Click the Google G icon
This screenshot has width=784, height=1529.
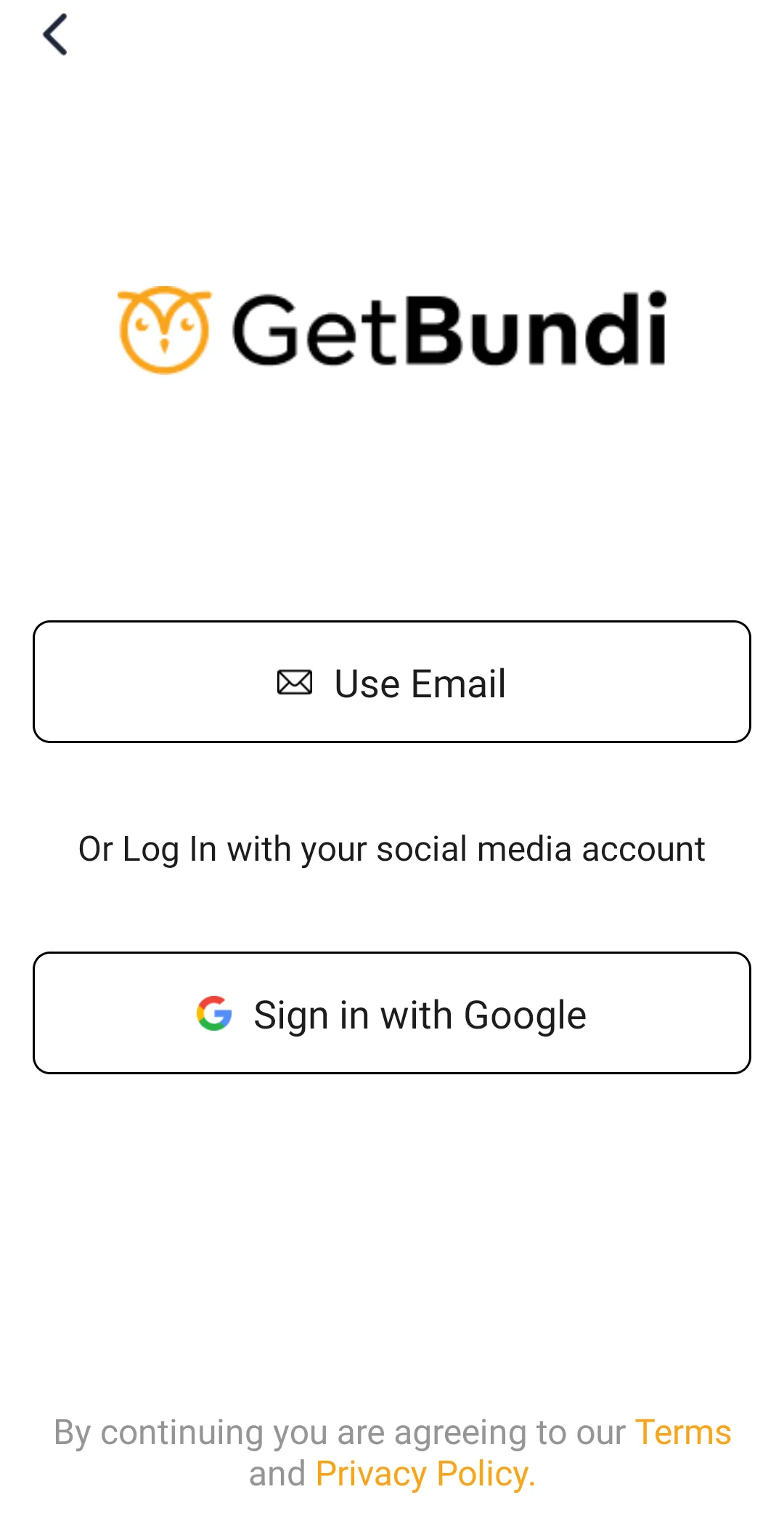coord(213,1013)
